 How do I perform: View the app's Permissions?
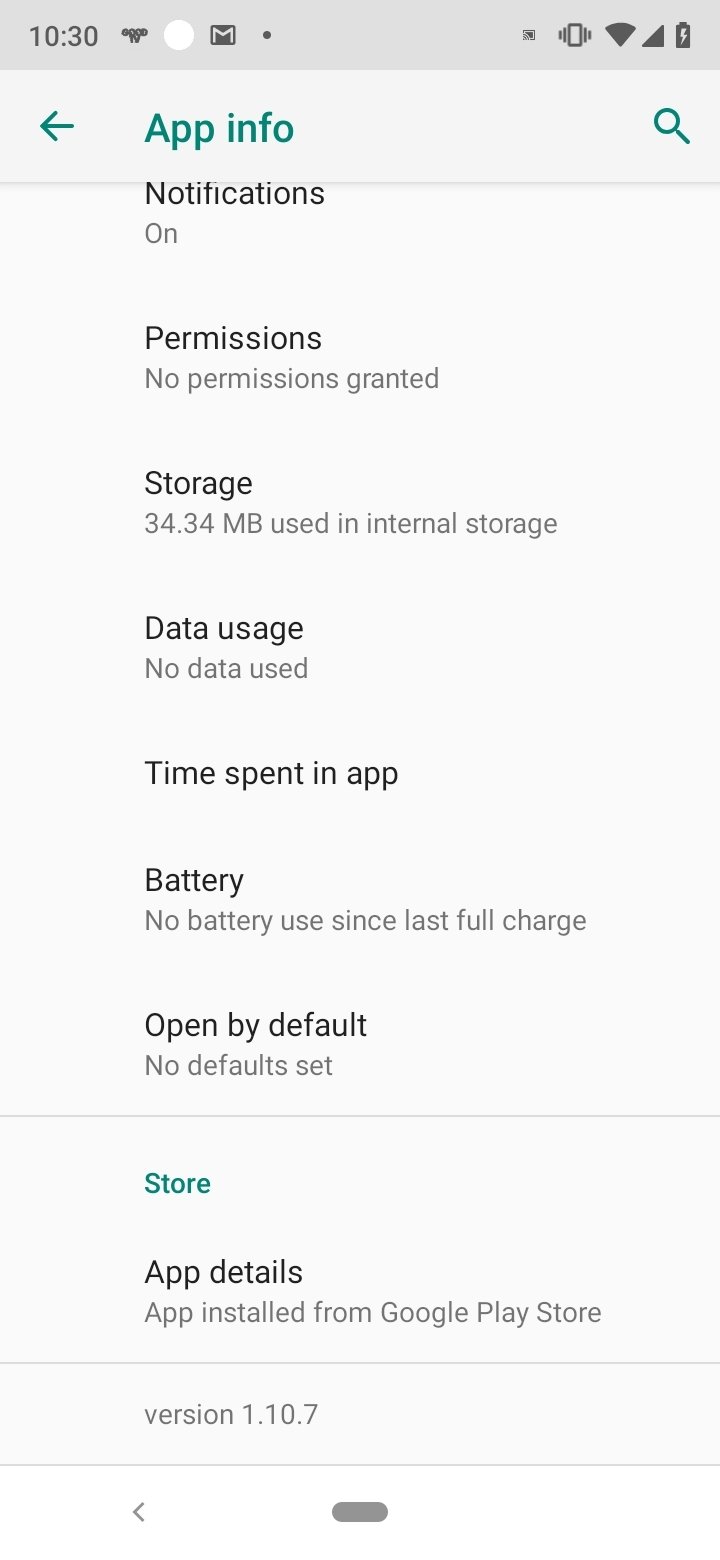point(360,357)
